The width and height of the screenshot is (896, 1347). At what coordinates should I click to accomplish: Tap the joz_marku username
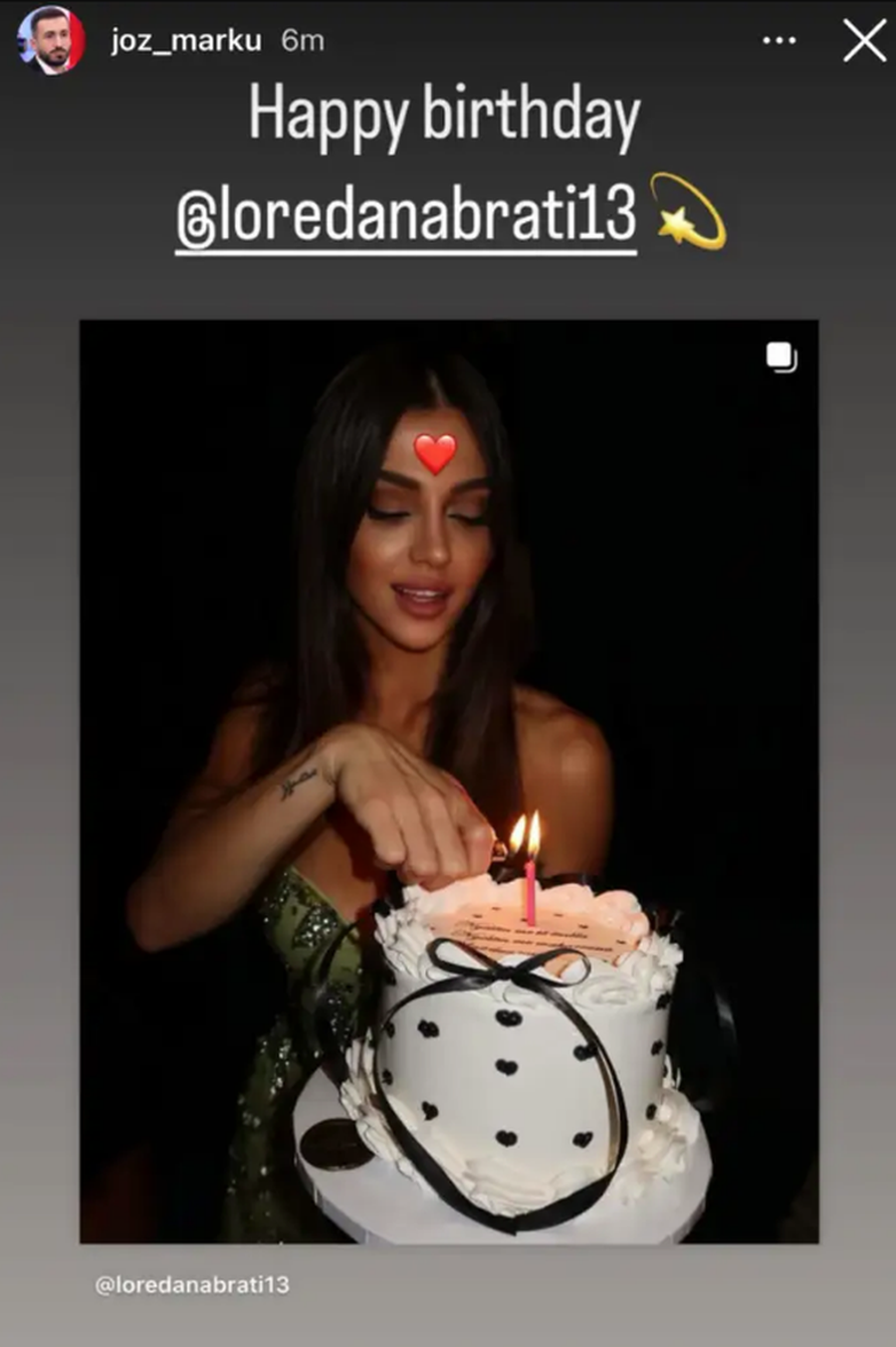[x=186, y=41]
